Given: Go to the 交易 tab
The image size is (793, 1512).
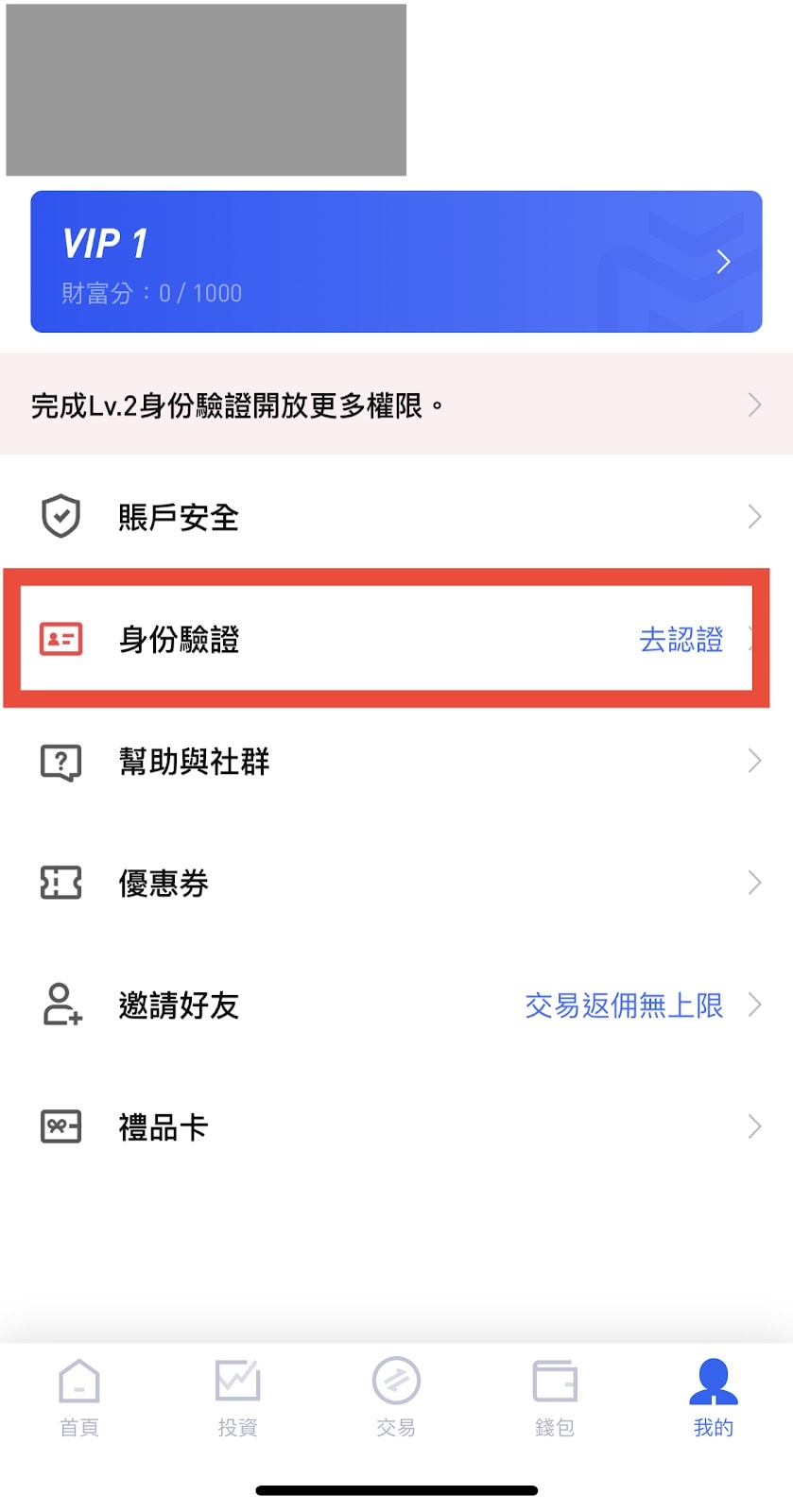Looking at the screenshot, I should (x=396, y=1399).
